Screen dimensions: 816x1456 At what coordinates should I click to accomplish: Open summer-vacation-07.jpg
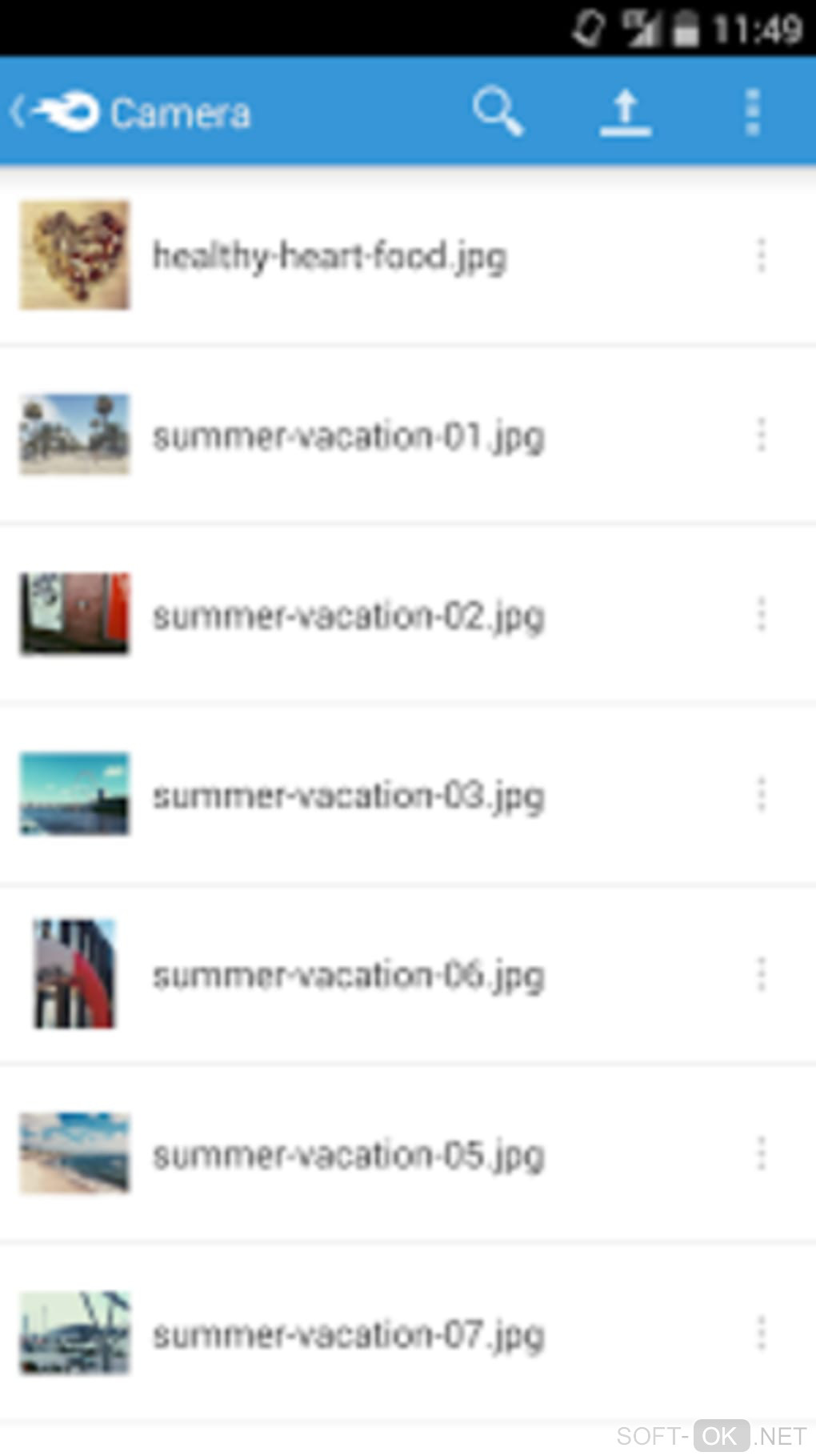[349, 1334]
